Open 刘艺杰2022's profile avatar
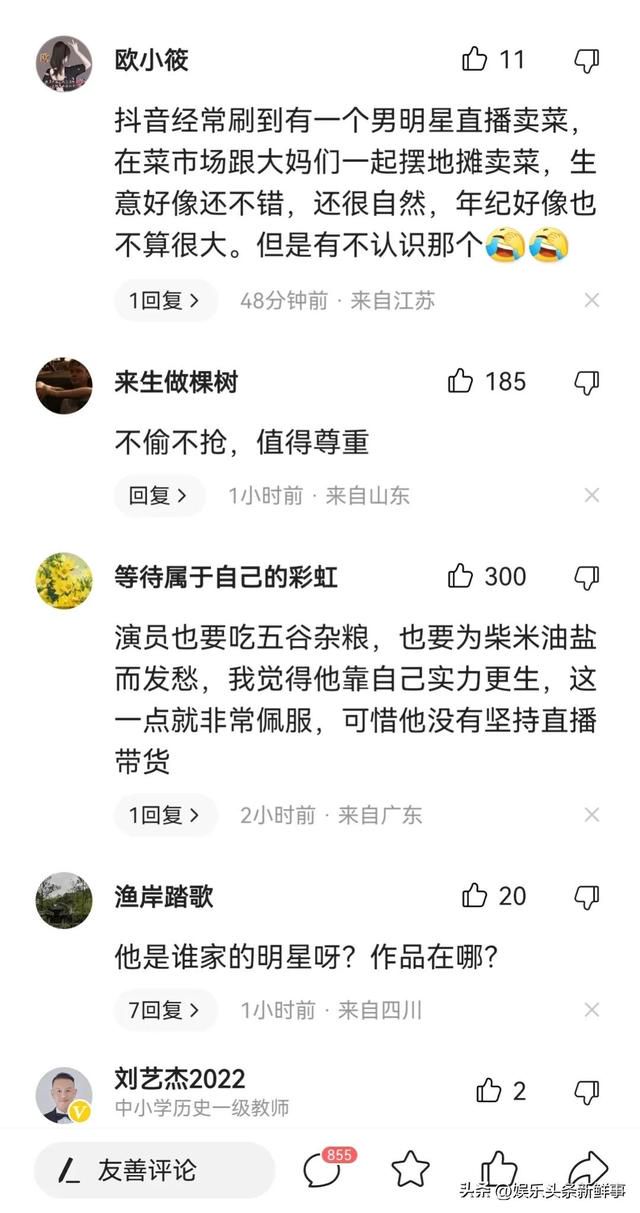 64,1094
